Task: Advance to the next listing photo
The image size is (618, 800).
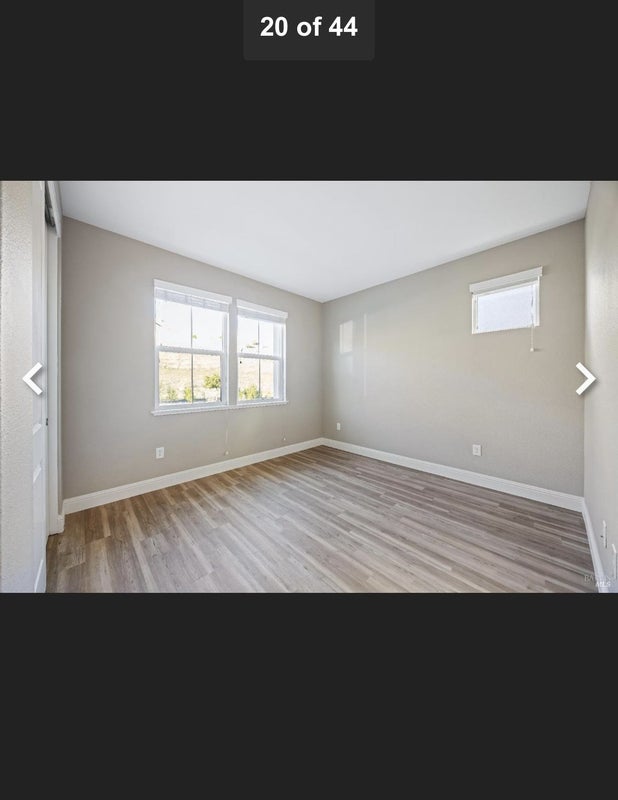Action: [585, 379]
